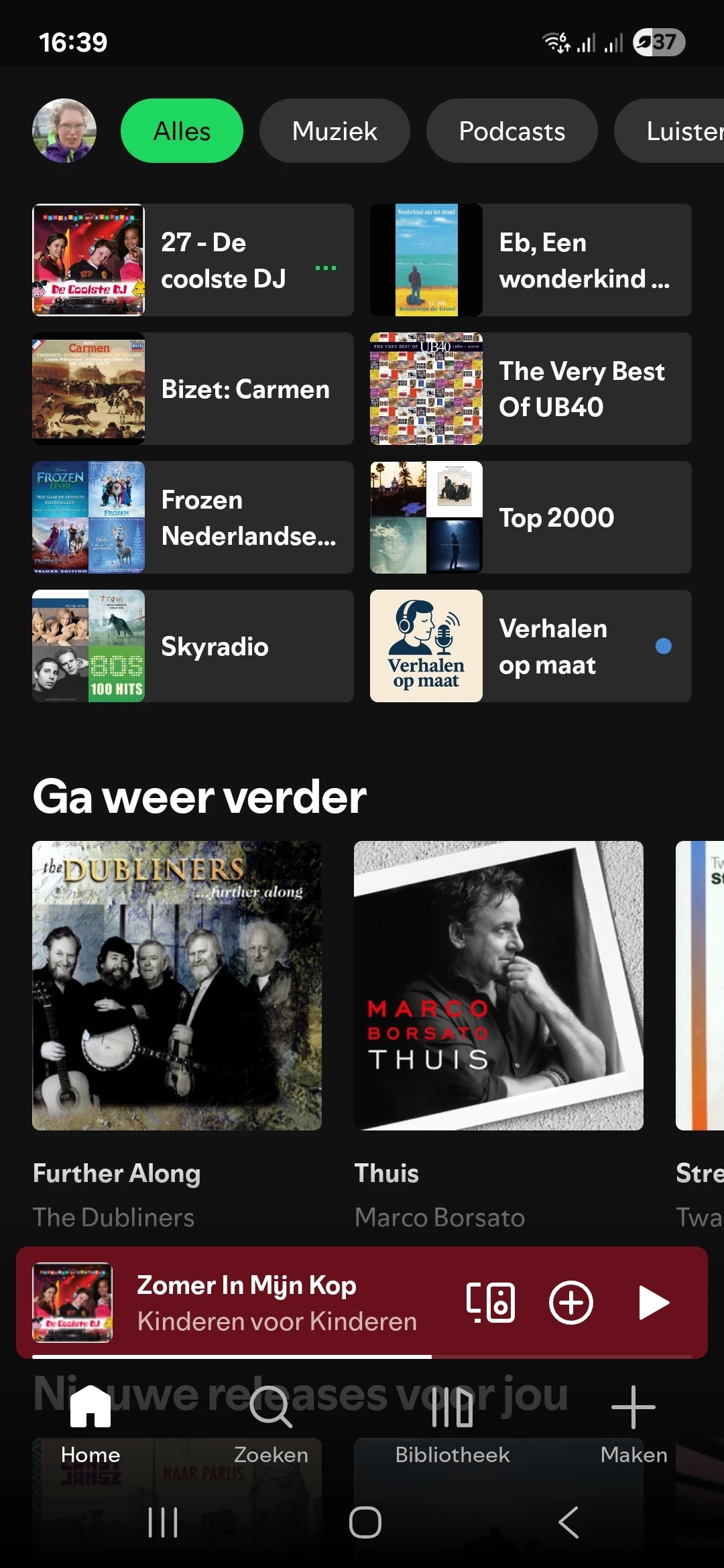Open the Frozen Nederlandse playlist

[x=193, y=517]
